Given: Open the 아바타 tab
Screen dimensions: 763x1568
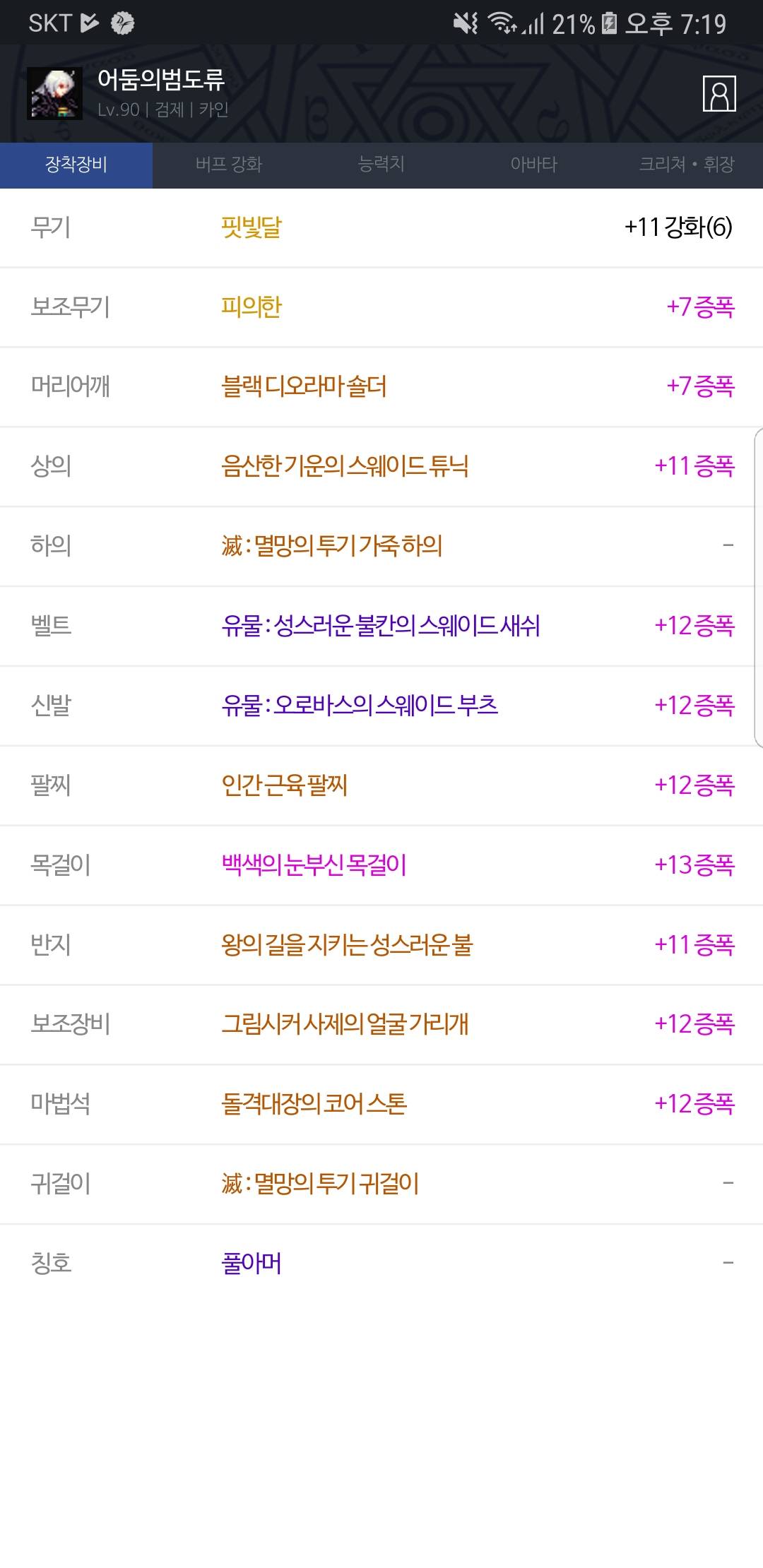Looking at the screenshot, I should coord(534,165).
